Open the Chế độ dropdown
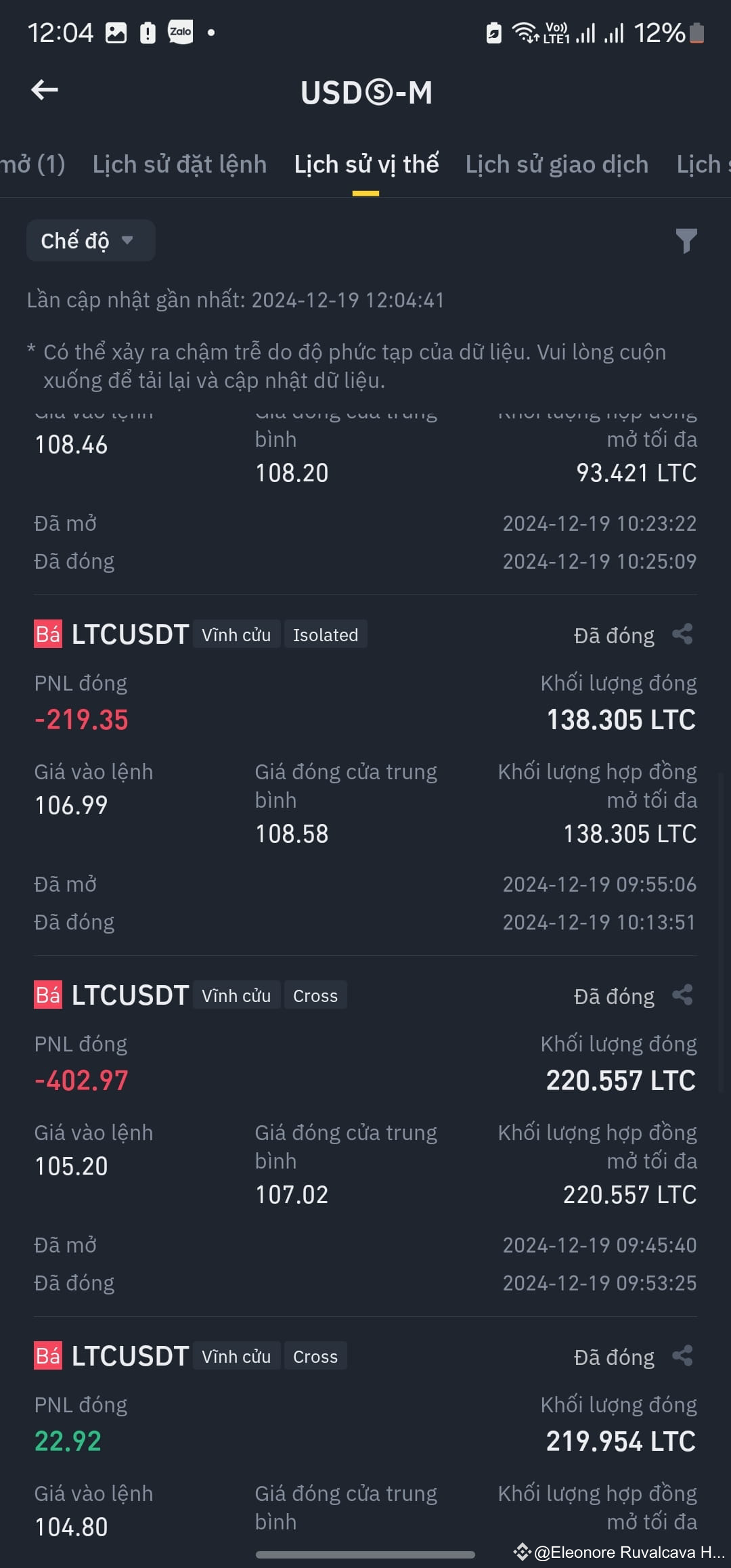This screenshot has height=1568, width=731. 90,240
